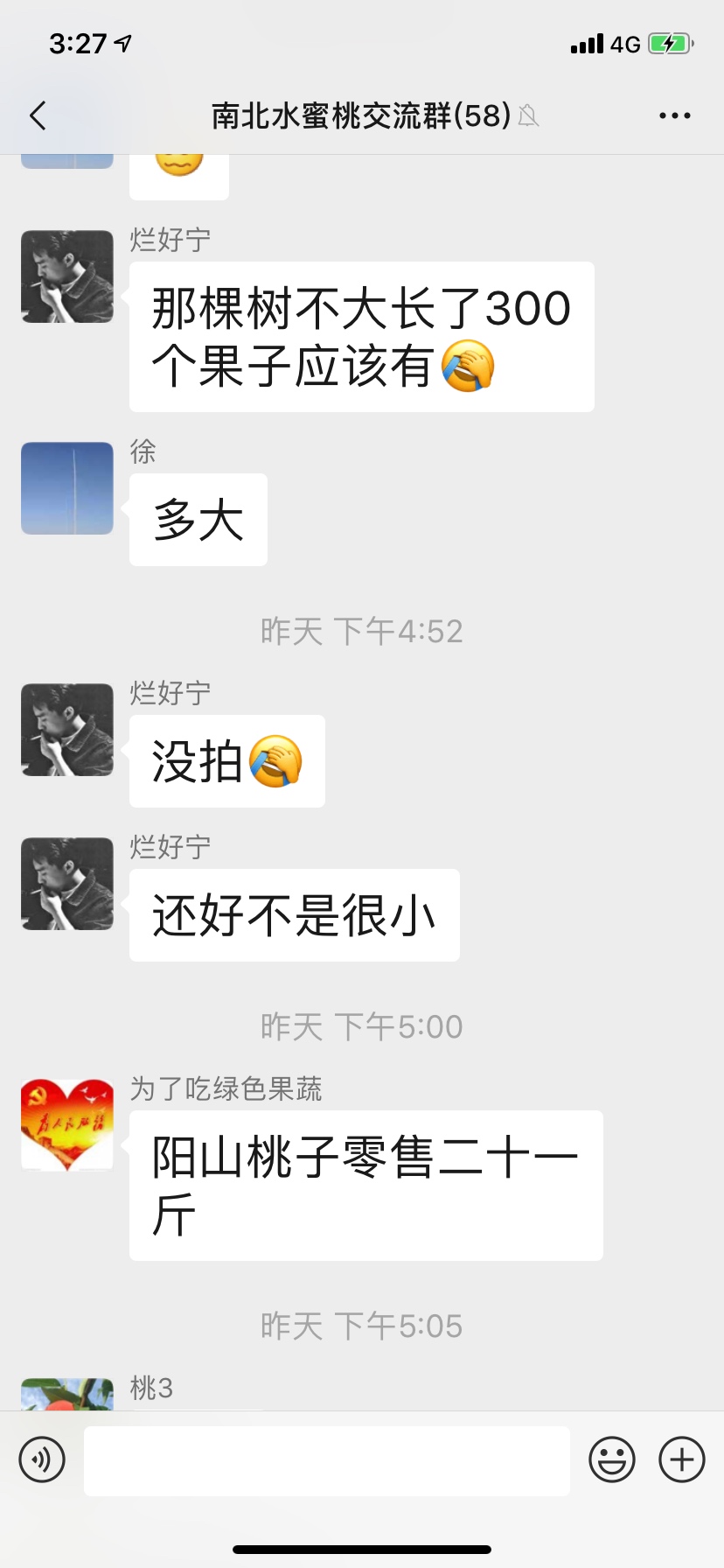Open 徐's profile avatar
The width and height of the screenshot is (724, 1568).
(67, 488)
